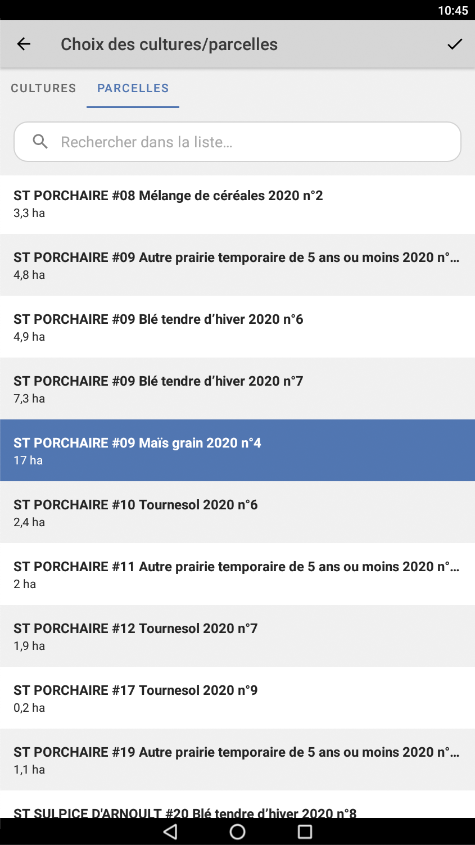Select ST PORCHAIRE #10 Tournesol n°6
Image resolution: width=475 pixels, height=845 pixels.
tap(237, 512)
